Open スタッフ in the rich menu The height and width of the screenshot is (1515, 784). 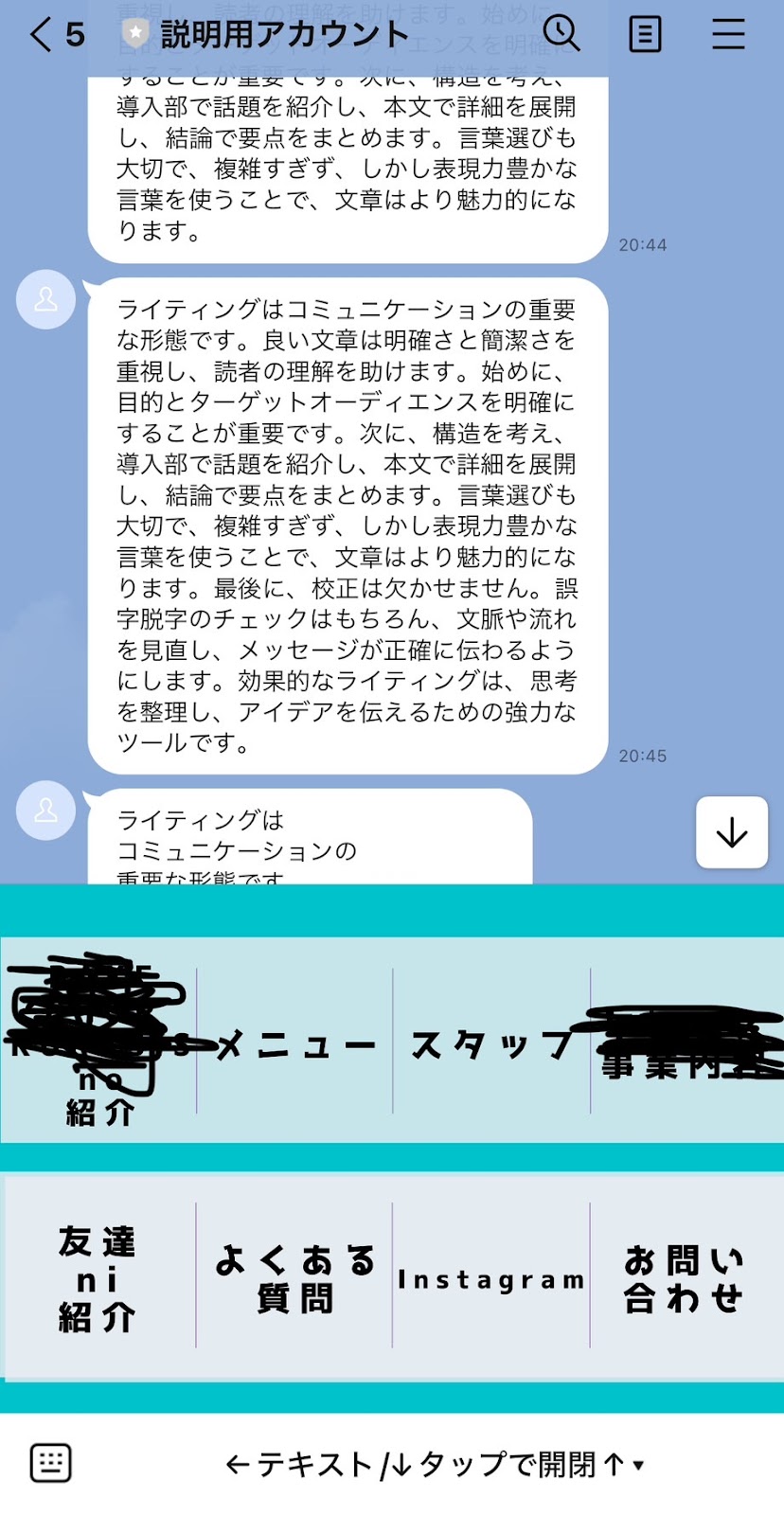491,1042
